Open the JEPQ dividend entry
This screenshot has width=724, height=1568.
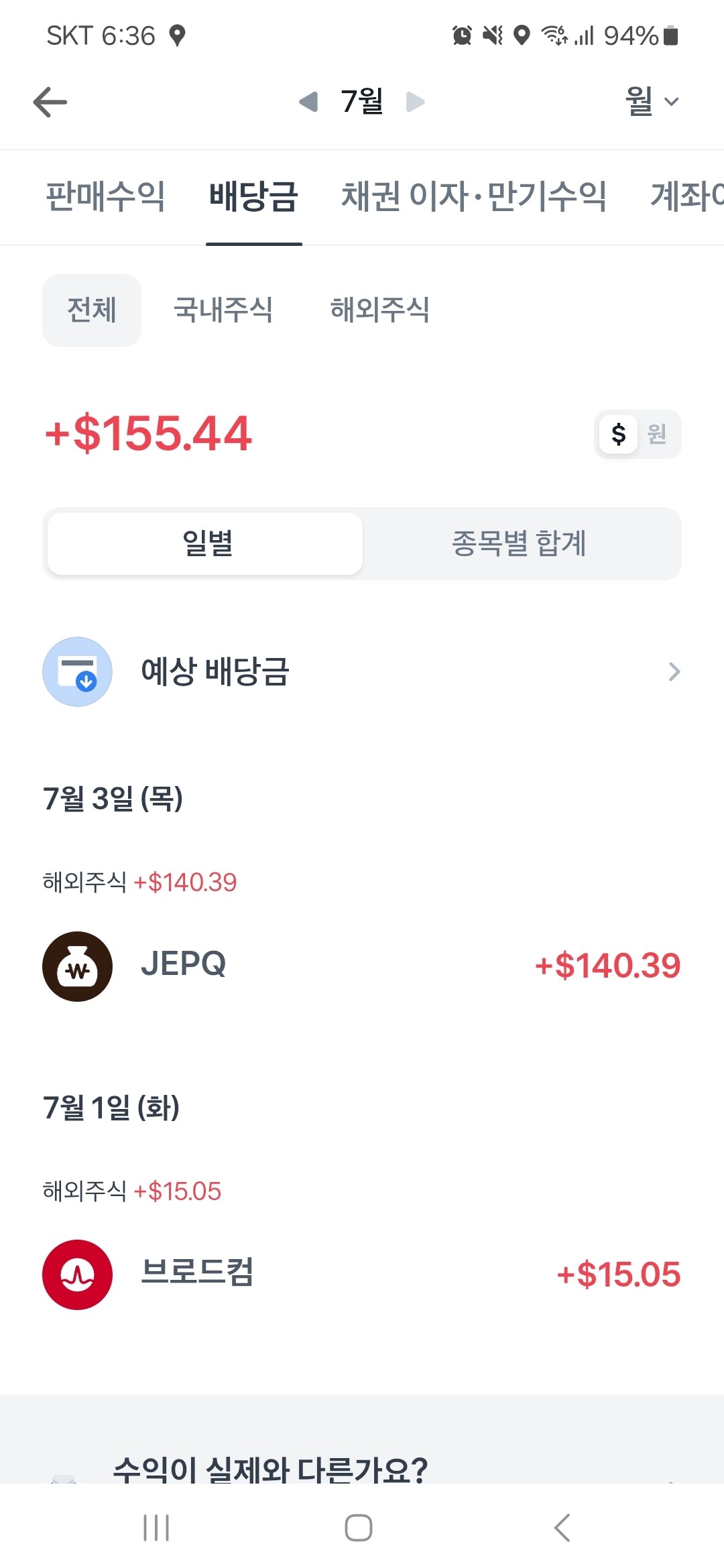[x=362, y=966]
